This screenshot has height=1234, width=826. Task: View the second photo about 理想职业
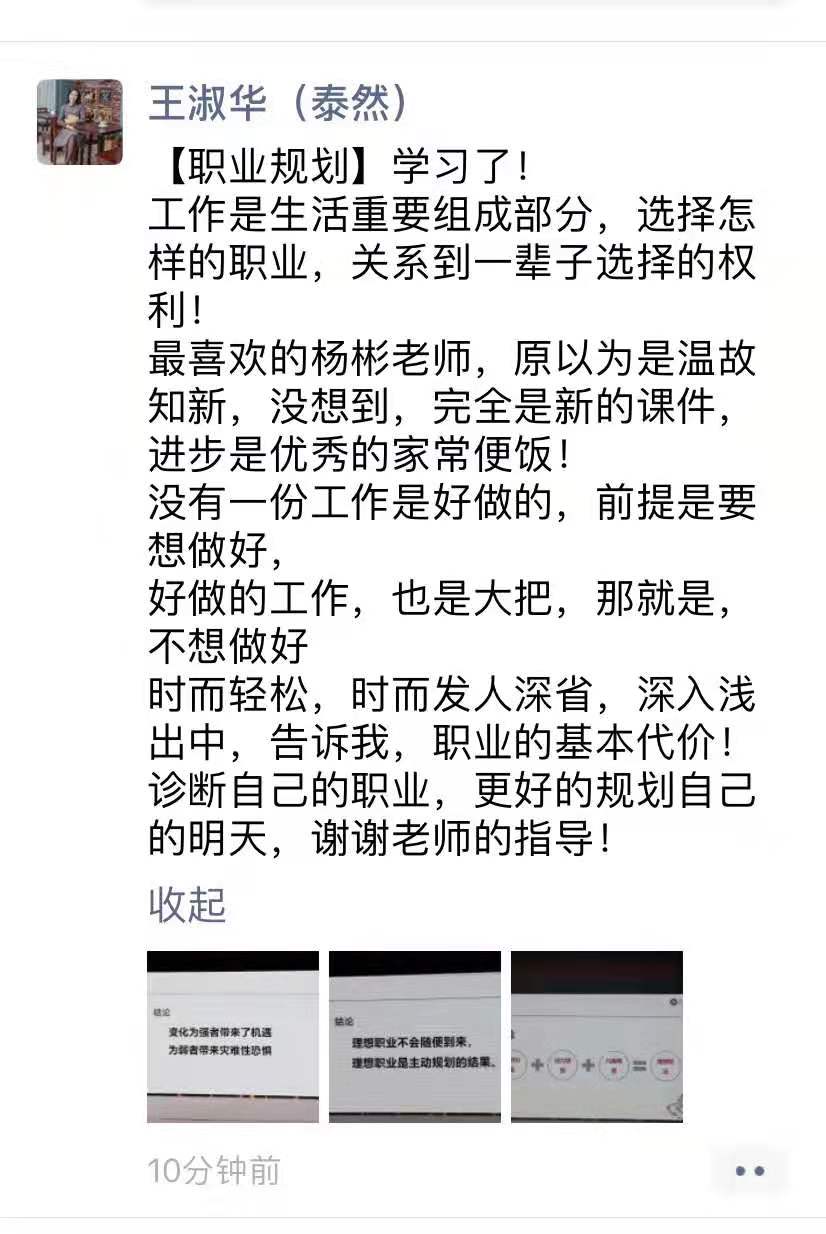tap(415, 1036)
